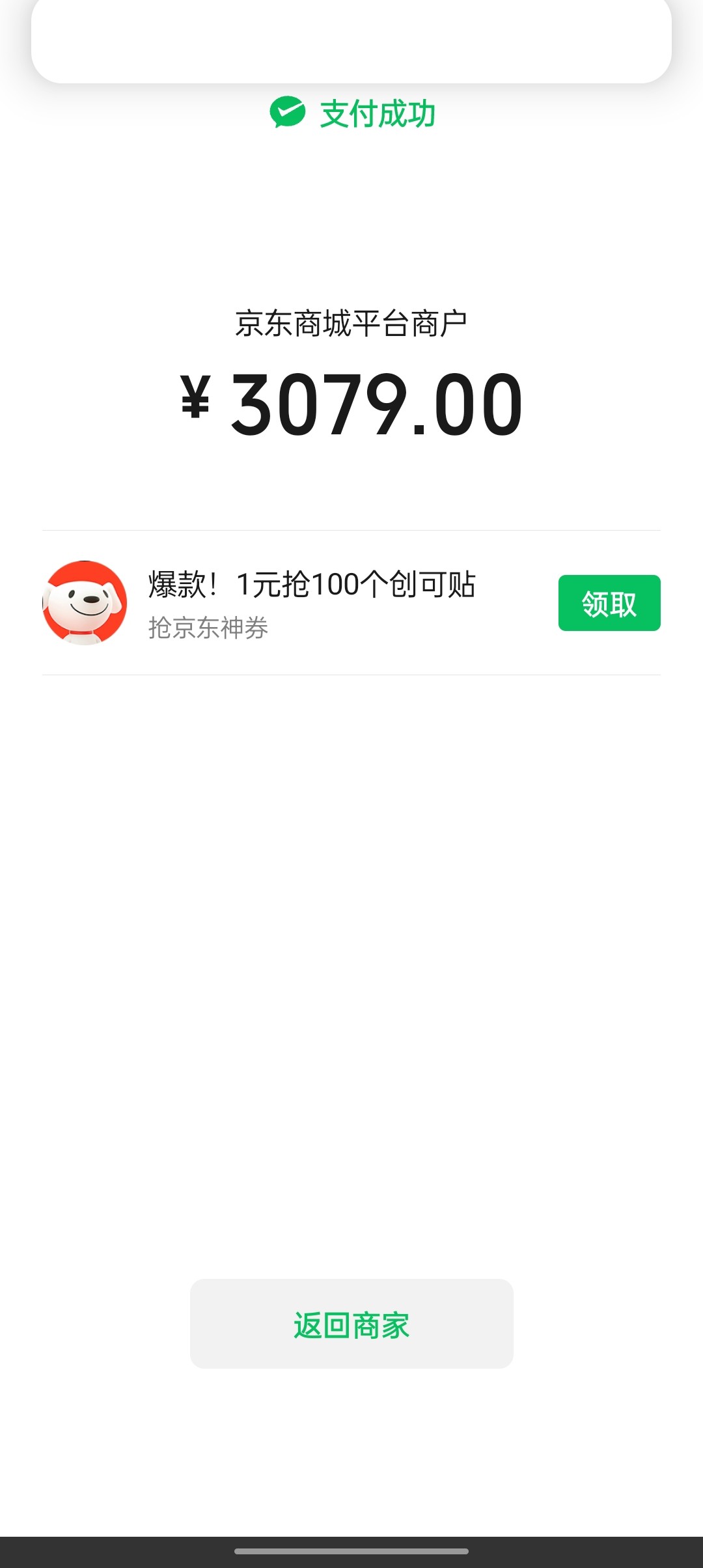Screen dimensions: 703x1568
Task: Open the 1元抢100个创可贴 promo row
Action: (311, 603)
